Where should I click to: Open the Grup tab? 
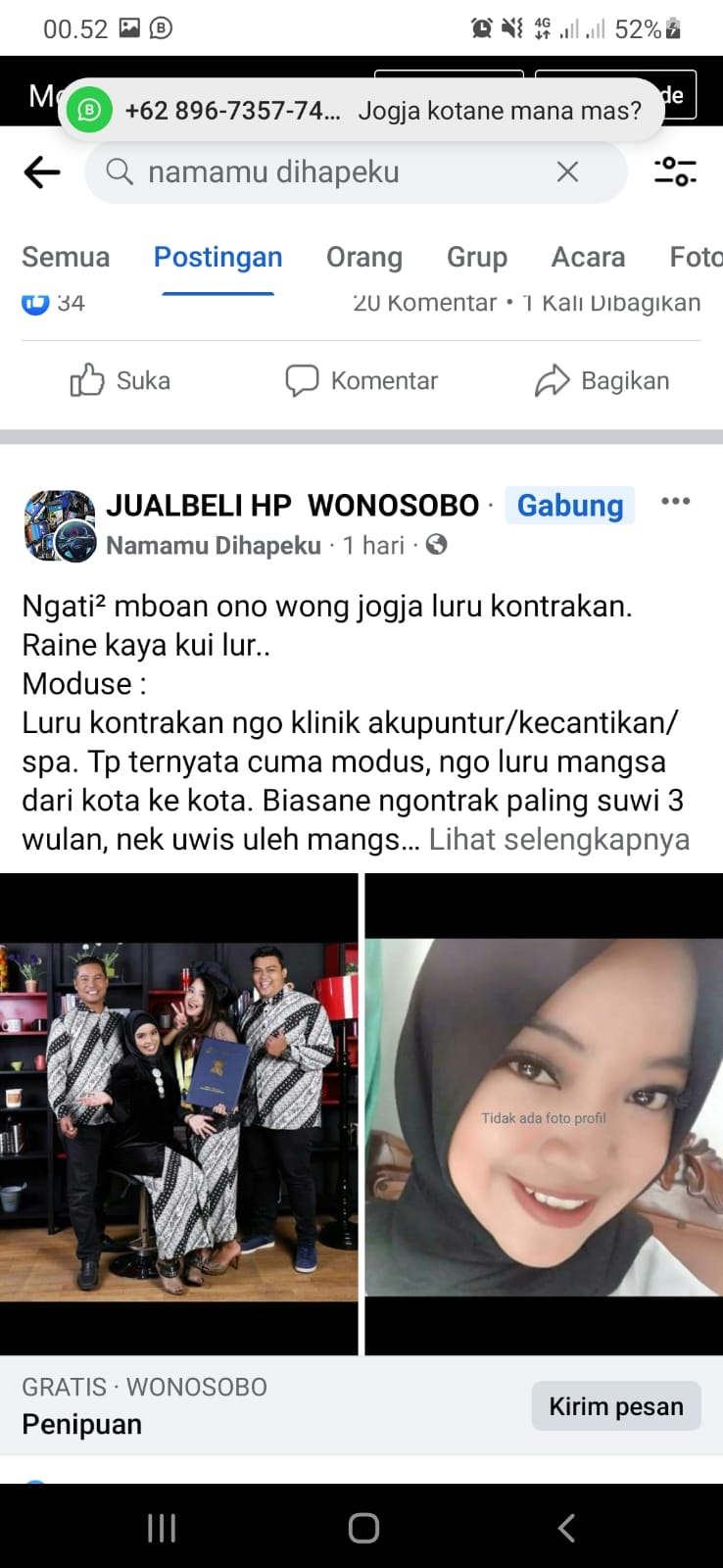[476, 257]
